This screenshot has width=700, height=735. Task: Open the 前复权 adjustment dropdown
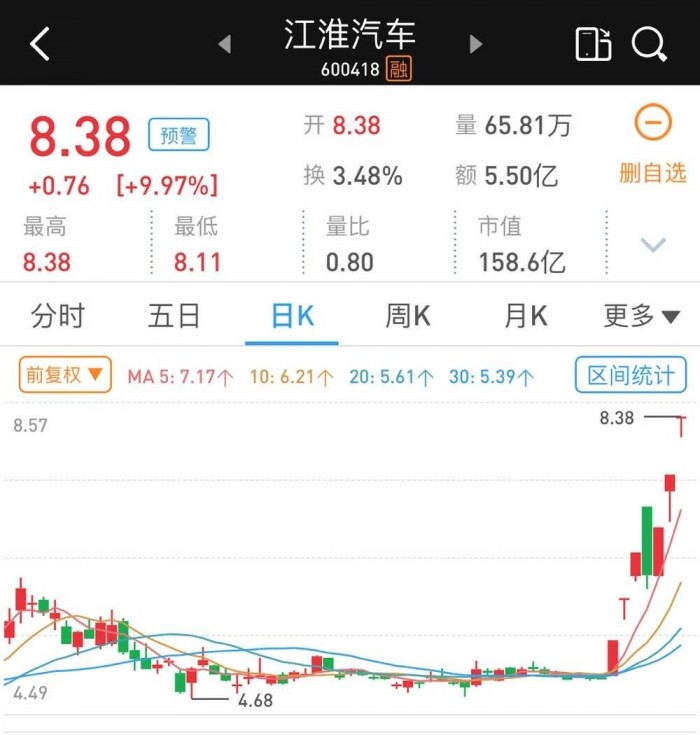click(64, 376)
